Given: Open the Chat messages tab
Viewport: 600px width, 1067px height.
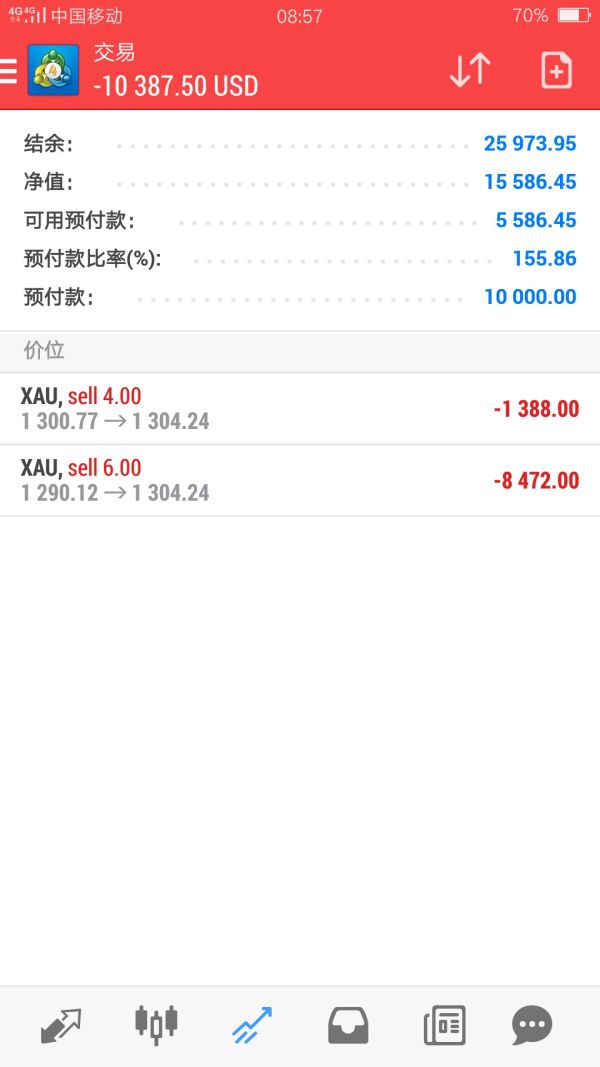Looking at the screenshot, I should click(532, 1026).
